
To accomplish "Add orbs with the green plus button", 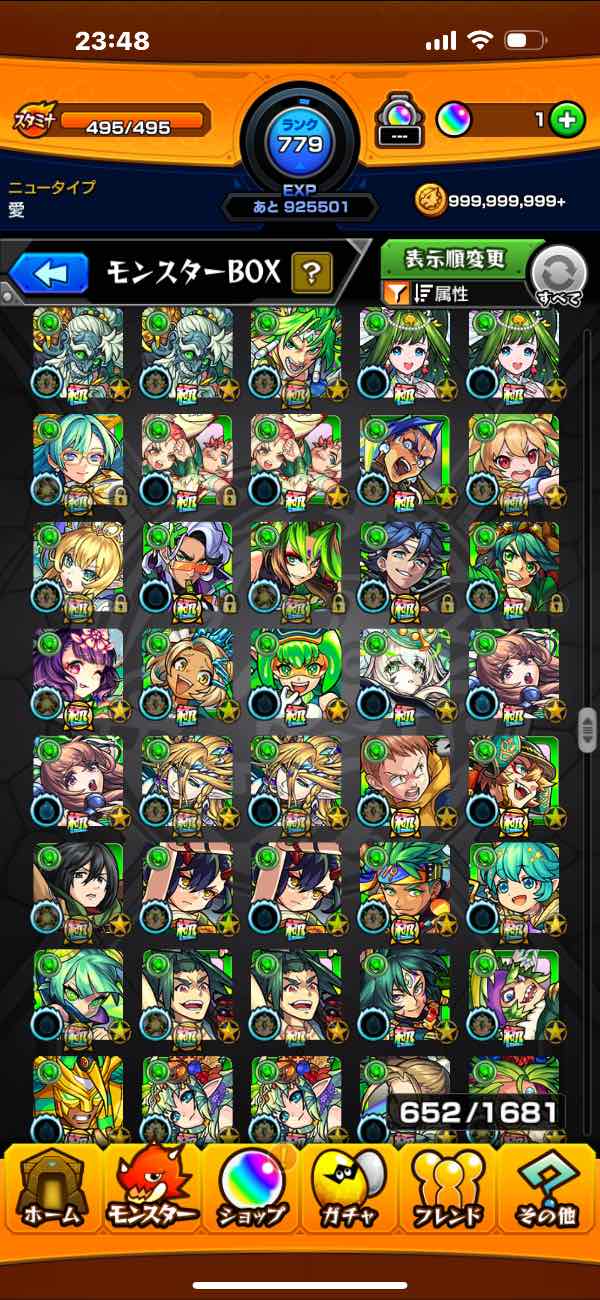I will [x=567, y=121].
